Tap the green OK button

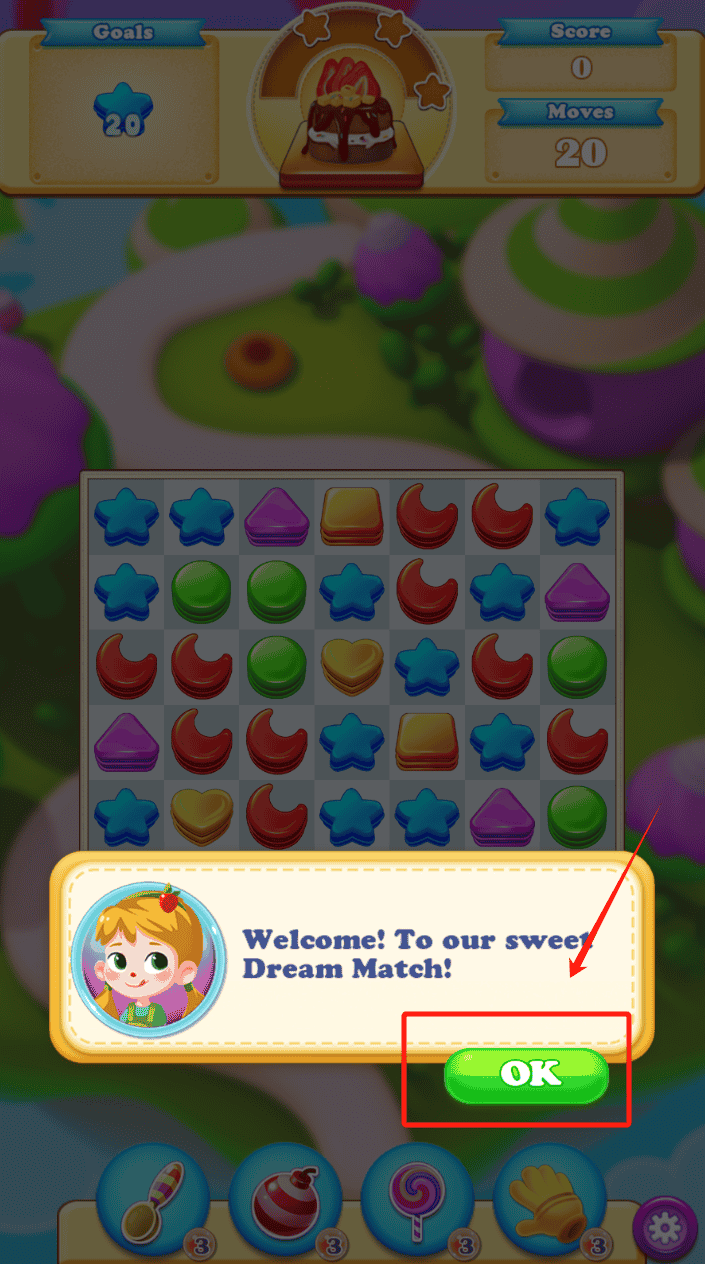[526, 1075]
